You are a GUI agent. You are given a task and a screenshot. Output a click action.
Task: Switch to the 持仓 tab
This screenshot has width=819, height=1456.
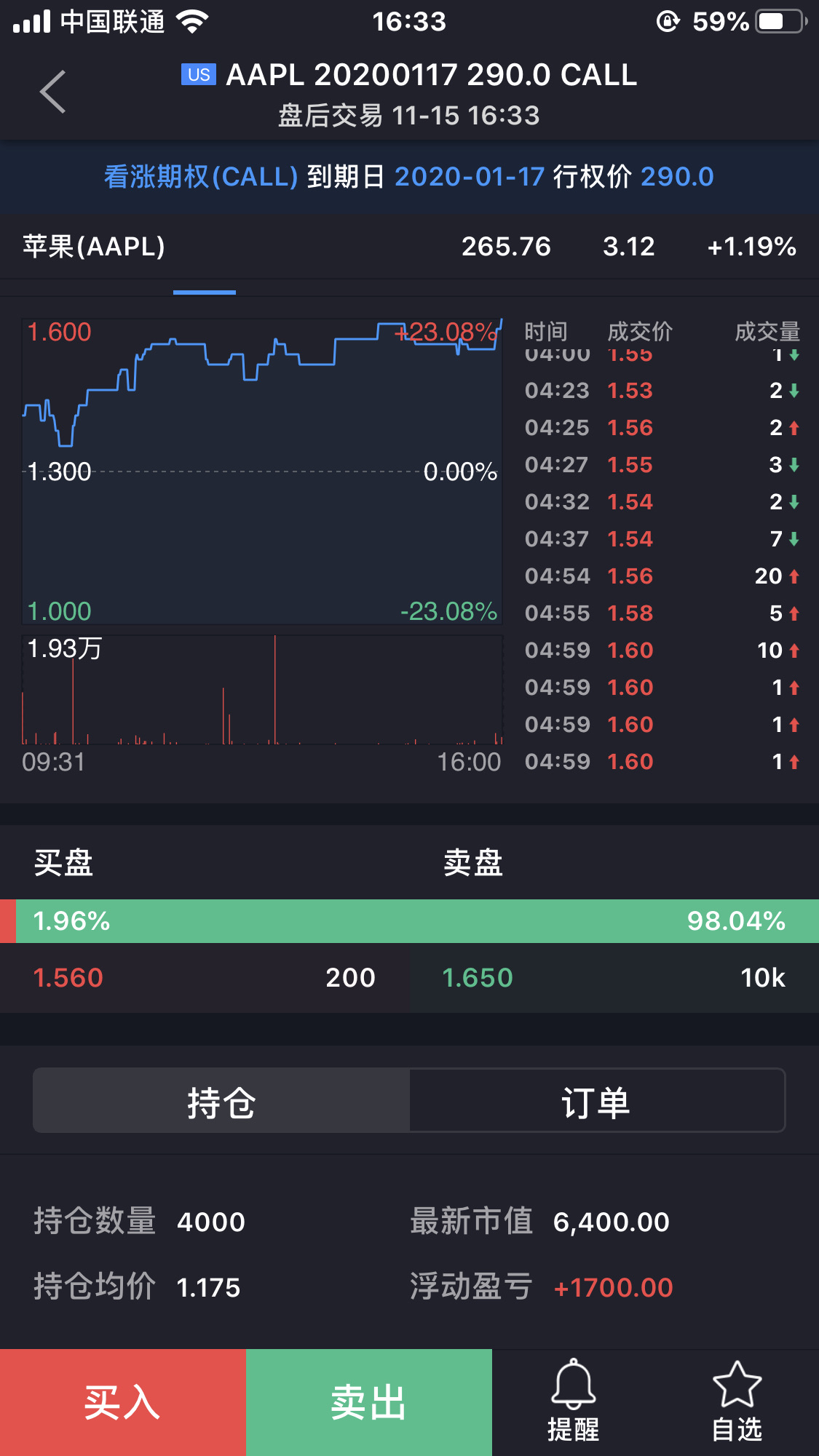tap(221, 1100)
